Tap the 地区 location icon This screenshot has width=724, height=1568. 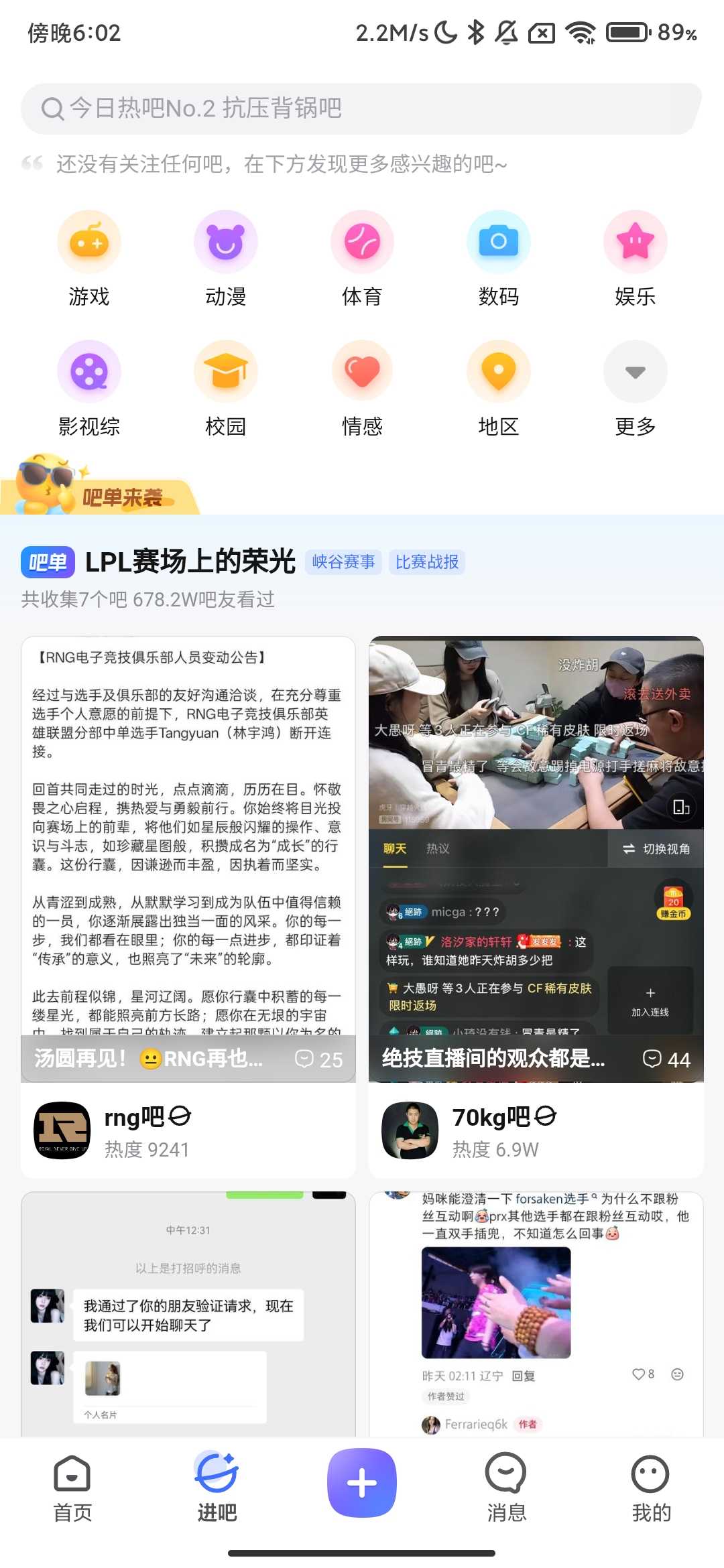(498, 371)
